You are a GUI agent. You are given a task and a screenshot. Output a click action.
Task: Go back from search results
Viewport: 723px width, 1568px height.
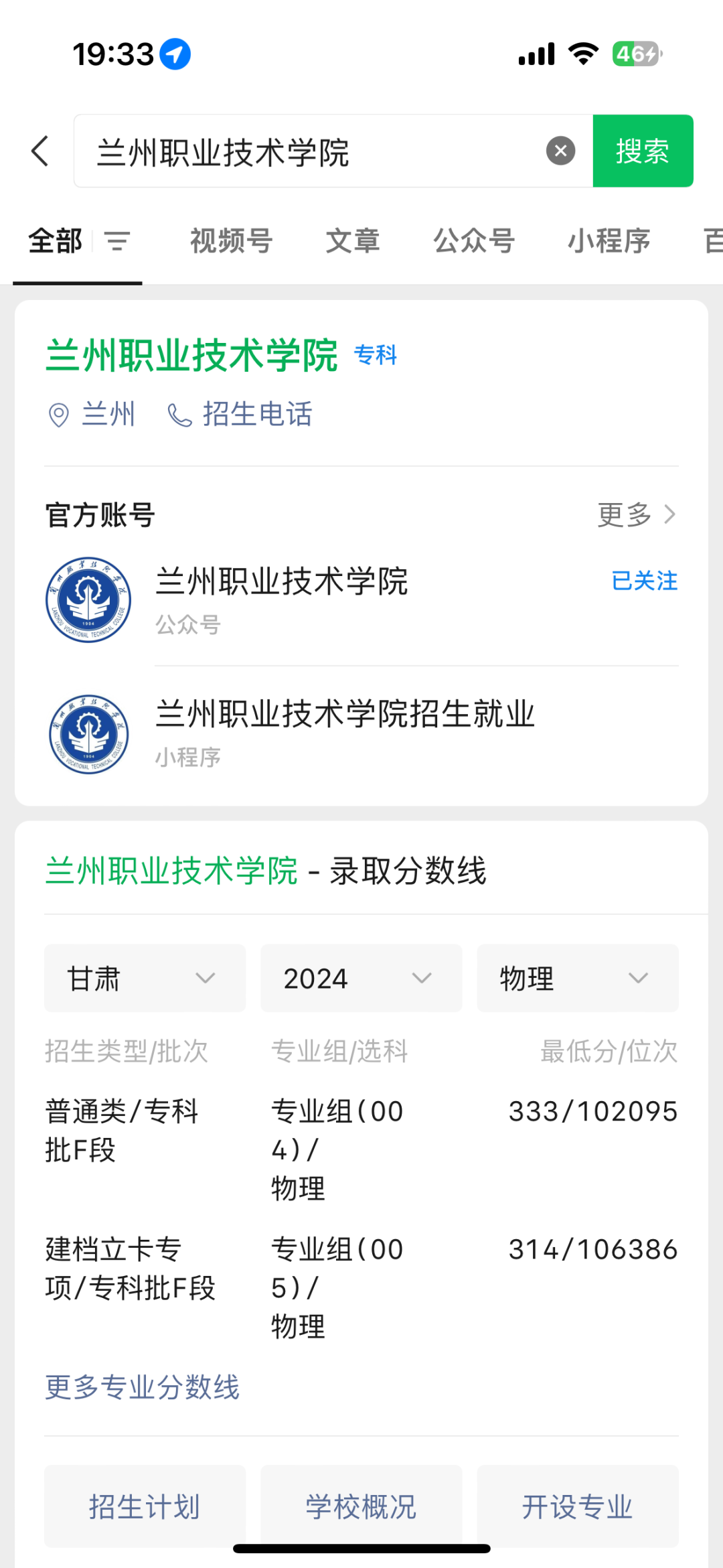(x=40, y=151)
